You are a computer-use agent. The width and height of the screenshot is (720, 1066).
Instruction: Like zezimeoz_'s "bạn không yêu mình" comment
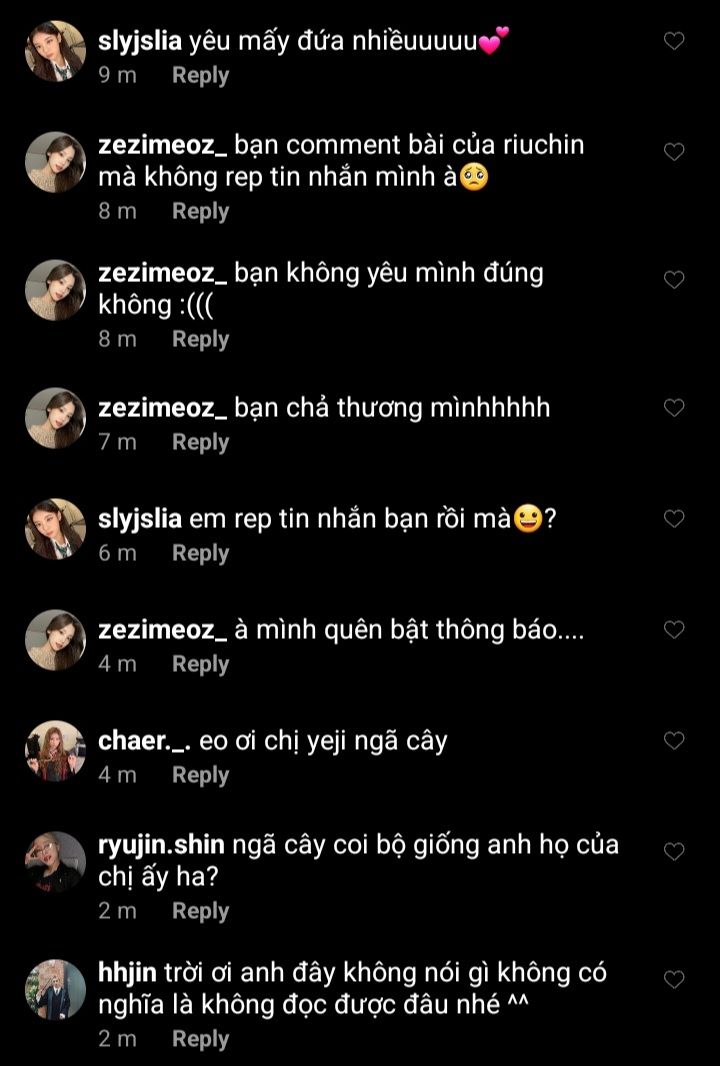675,280
